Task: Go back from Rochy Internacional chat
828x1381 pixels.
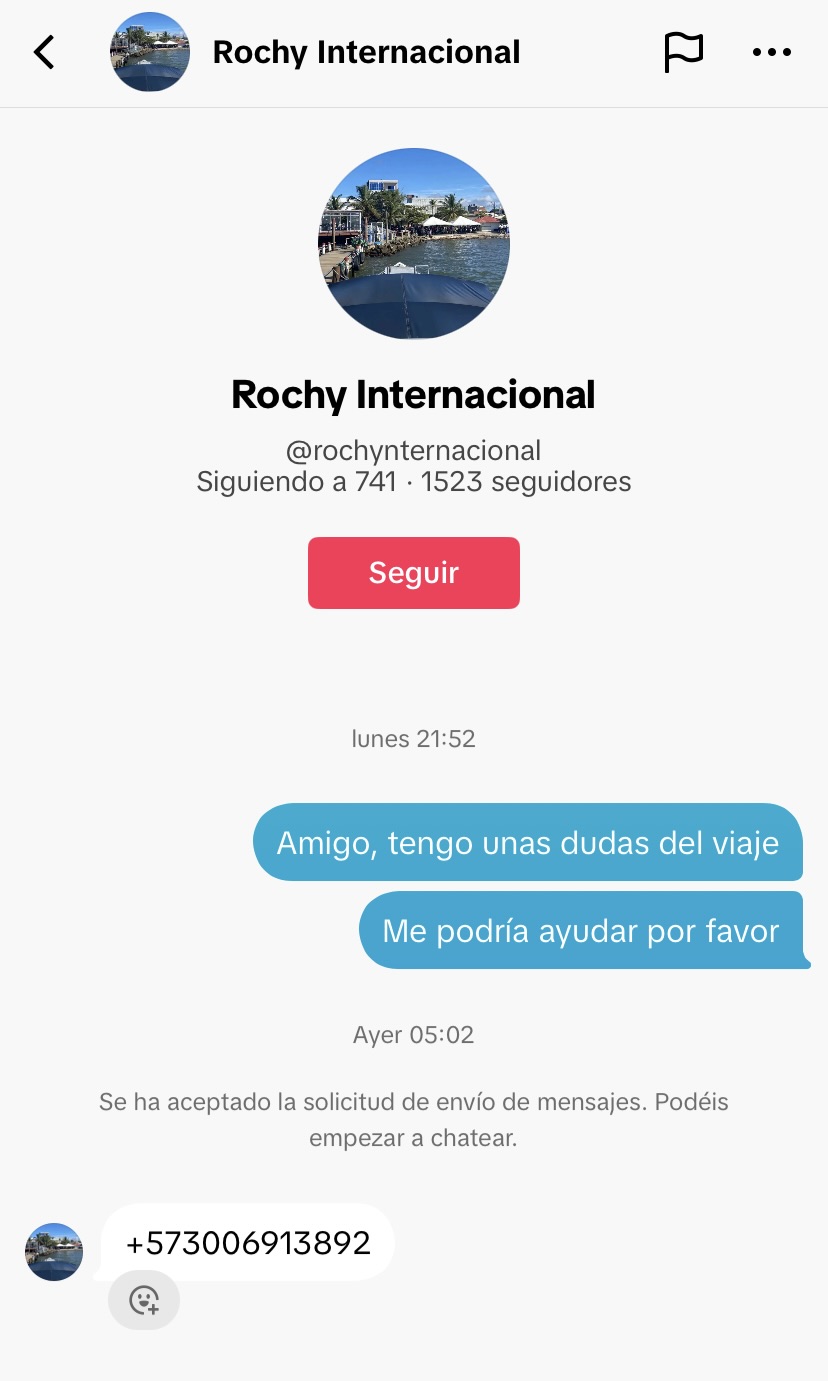Action: 44,52
